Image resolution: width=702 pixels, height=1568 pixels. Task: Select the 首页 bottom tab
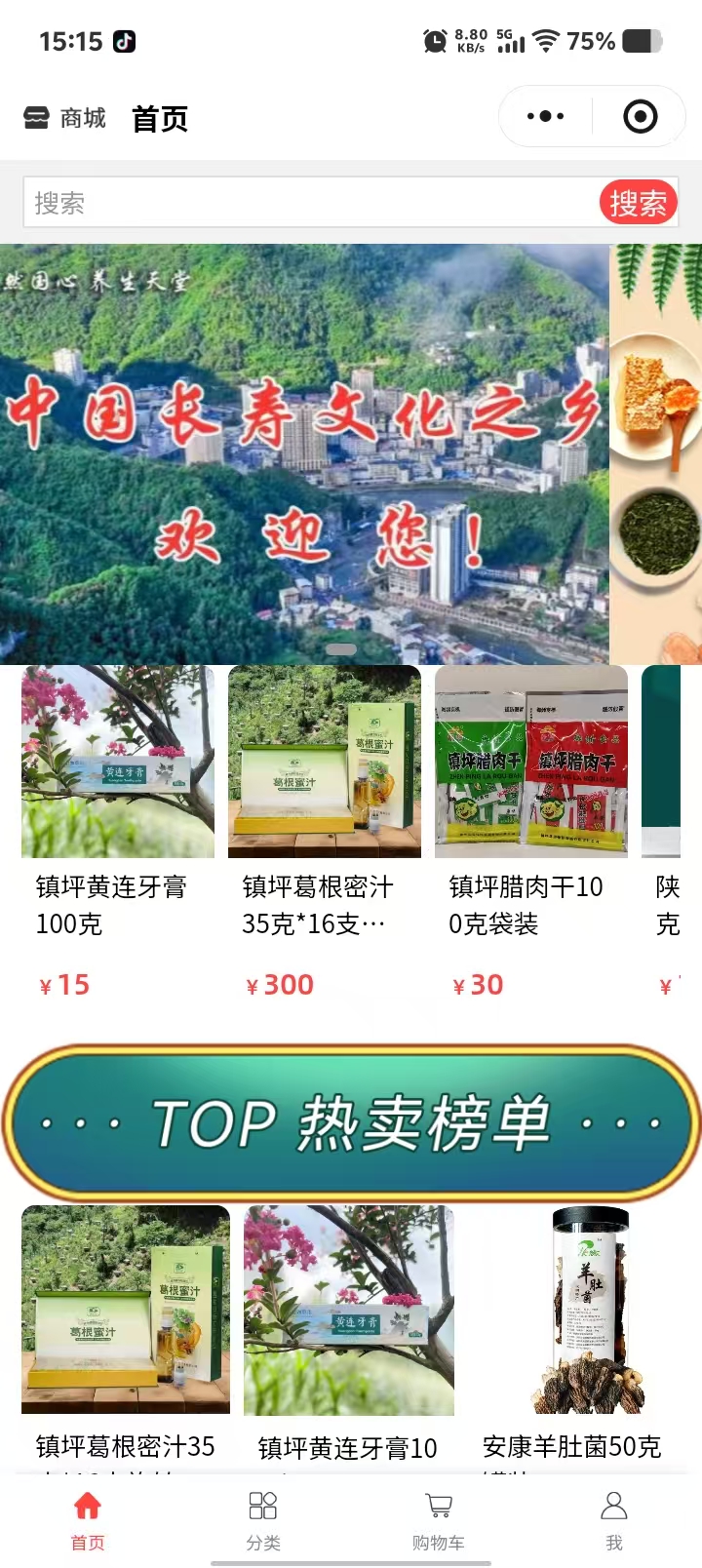pos(88,1519)
